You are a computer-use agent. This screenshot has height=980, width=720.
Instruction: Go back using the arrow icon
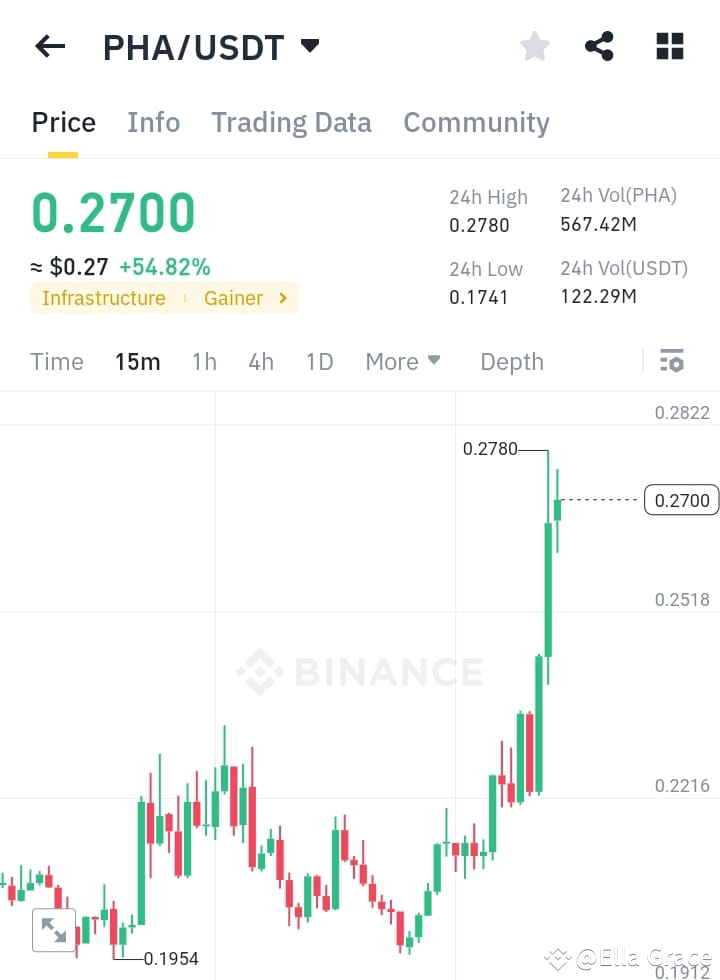(50, 46)
